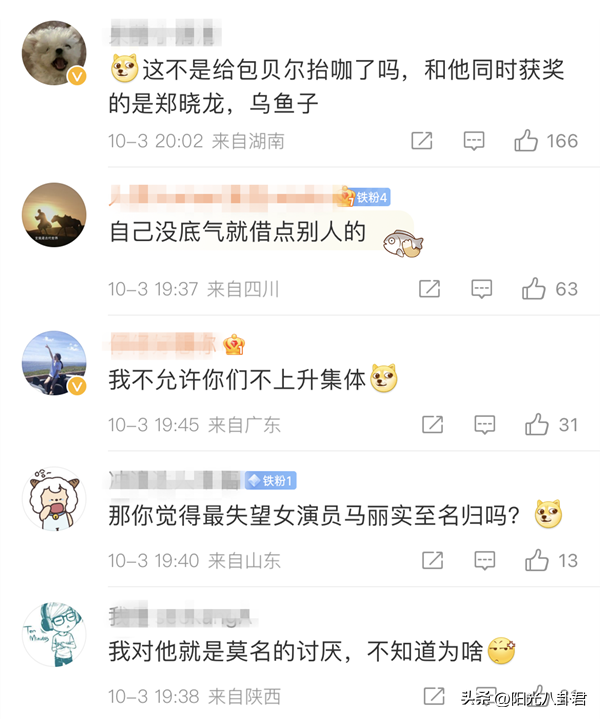Image resolution: width=600 pixels, height=719 pixels.
Task: Share the comment 我不允许你们不上升集体
Action: (x=432, y=424)
